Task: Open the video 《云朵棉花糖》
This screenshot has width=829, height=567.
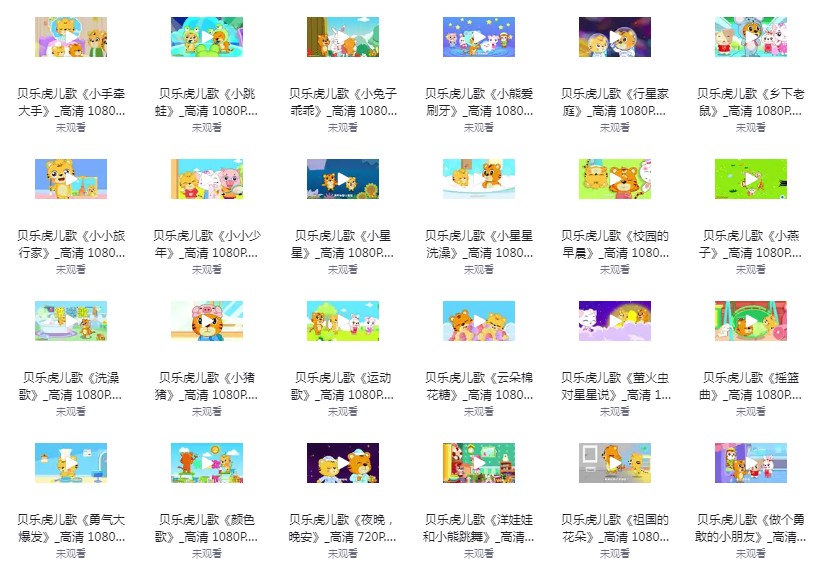Action: coord(478,321)
